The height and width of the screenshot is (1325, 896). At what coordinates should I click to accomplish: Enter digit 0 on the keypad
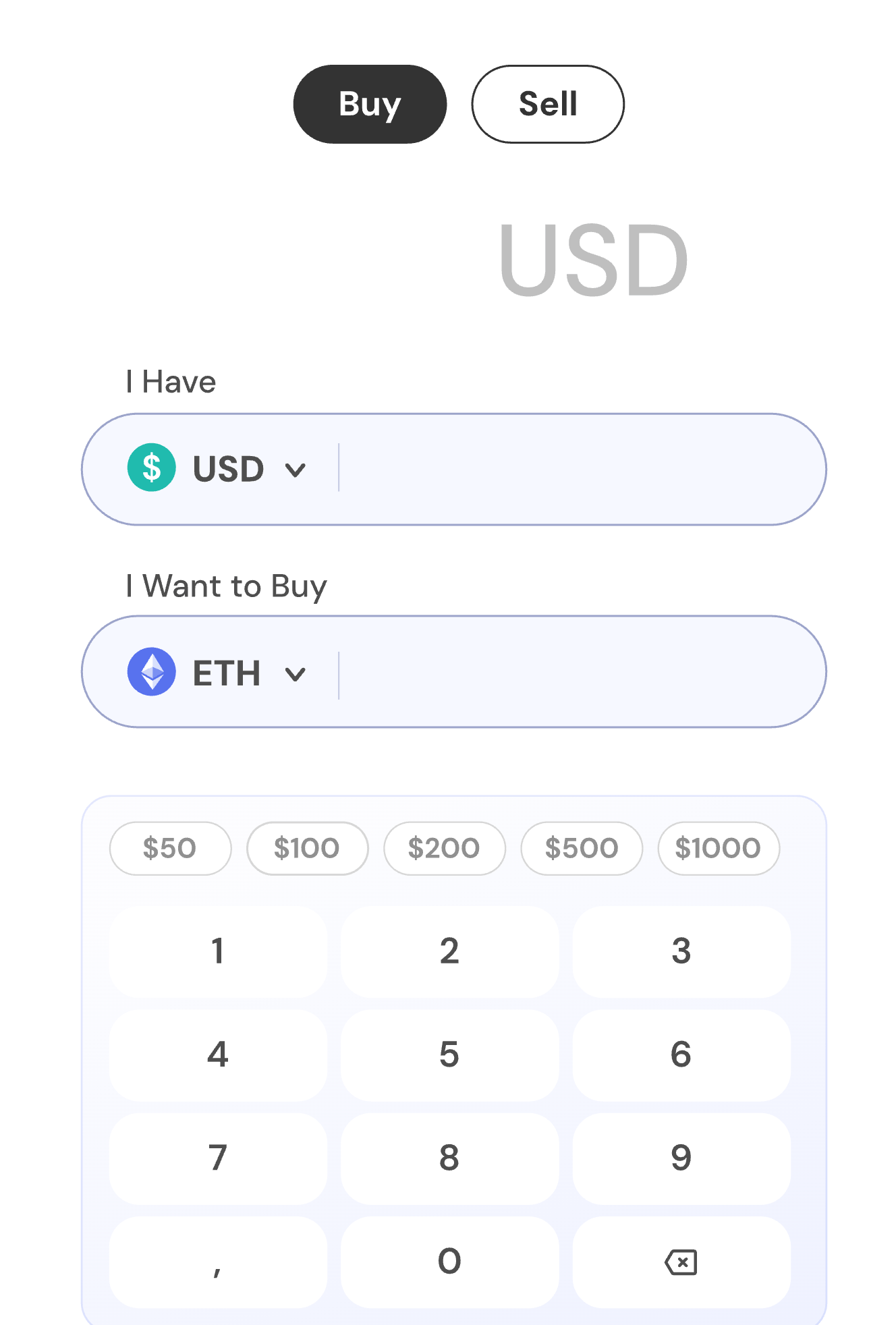tap(449, 1262)
